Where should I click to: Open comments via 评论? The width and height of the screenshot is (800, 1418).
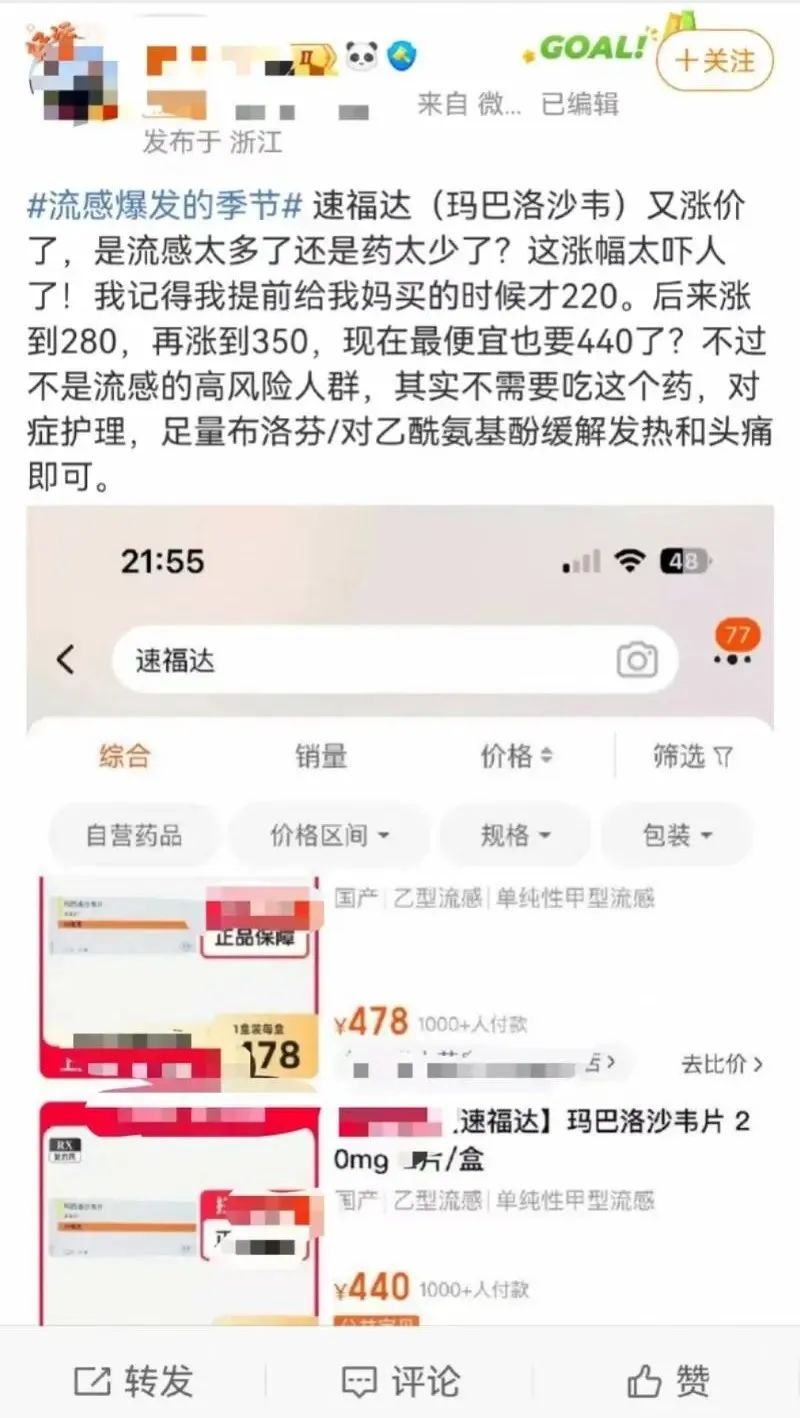click(x=400, y=1381)
